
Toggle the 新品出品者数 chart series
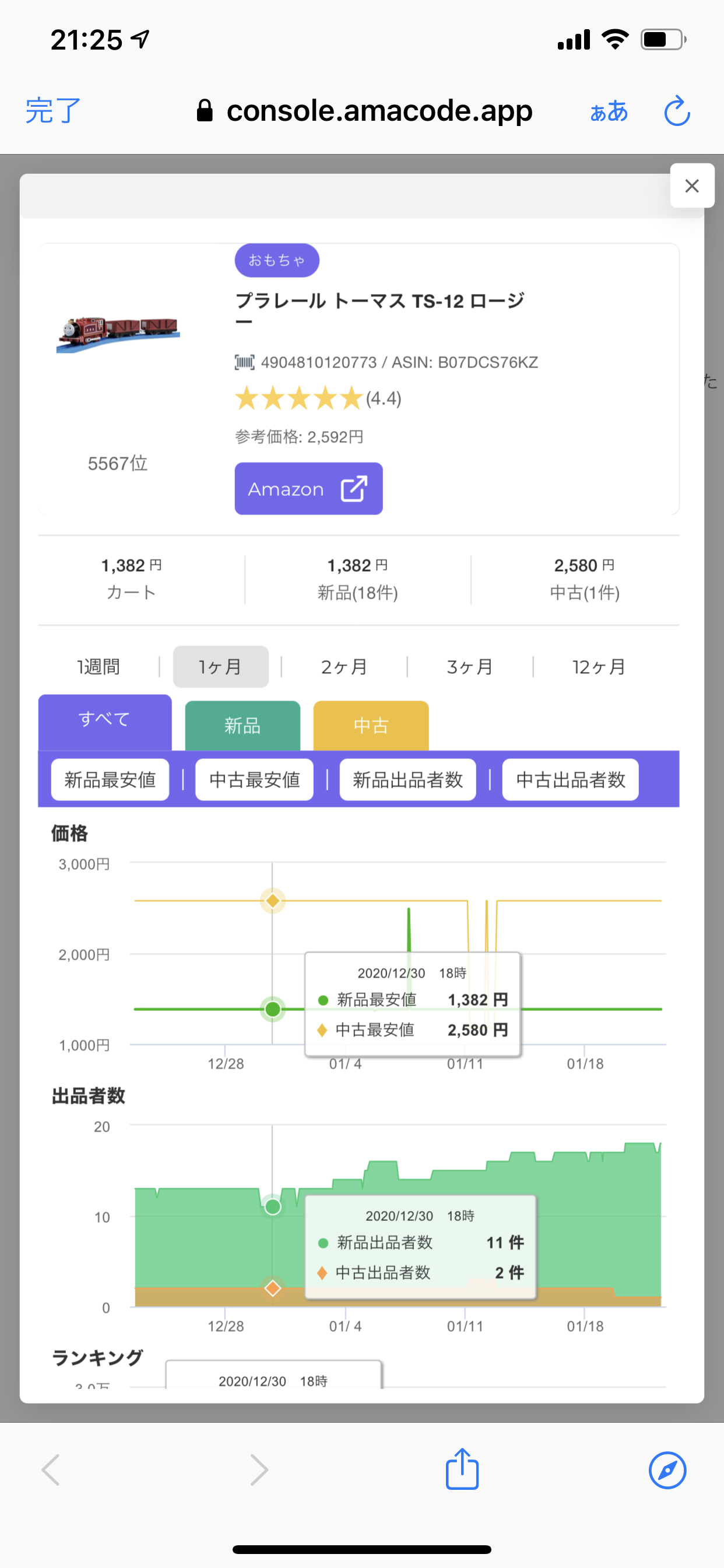click(407, 780)
